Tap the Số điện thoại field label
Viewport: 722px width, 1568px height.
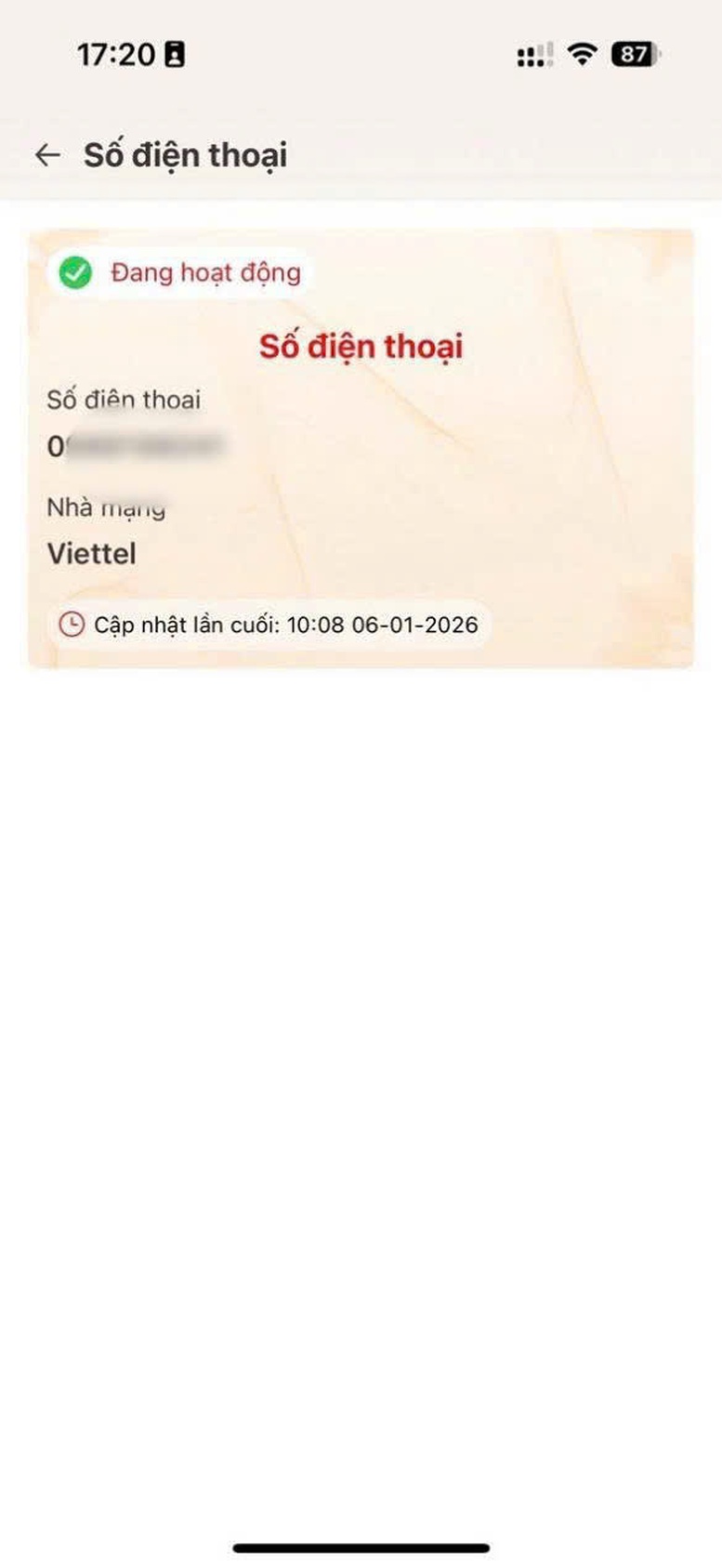tap(125, 400)
